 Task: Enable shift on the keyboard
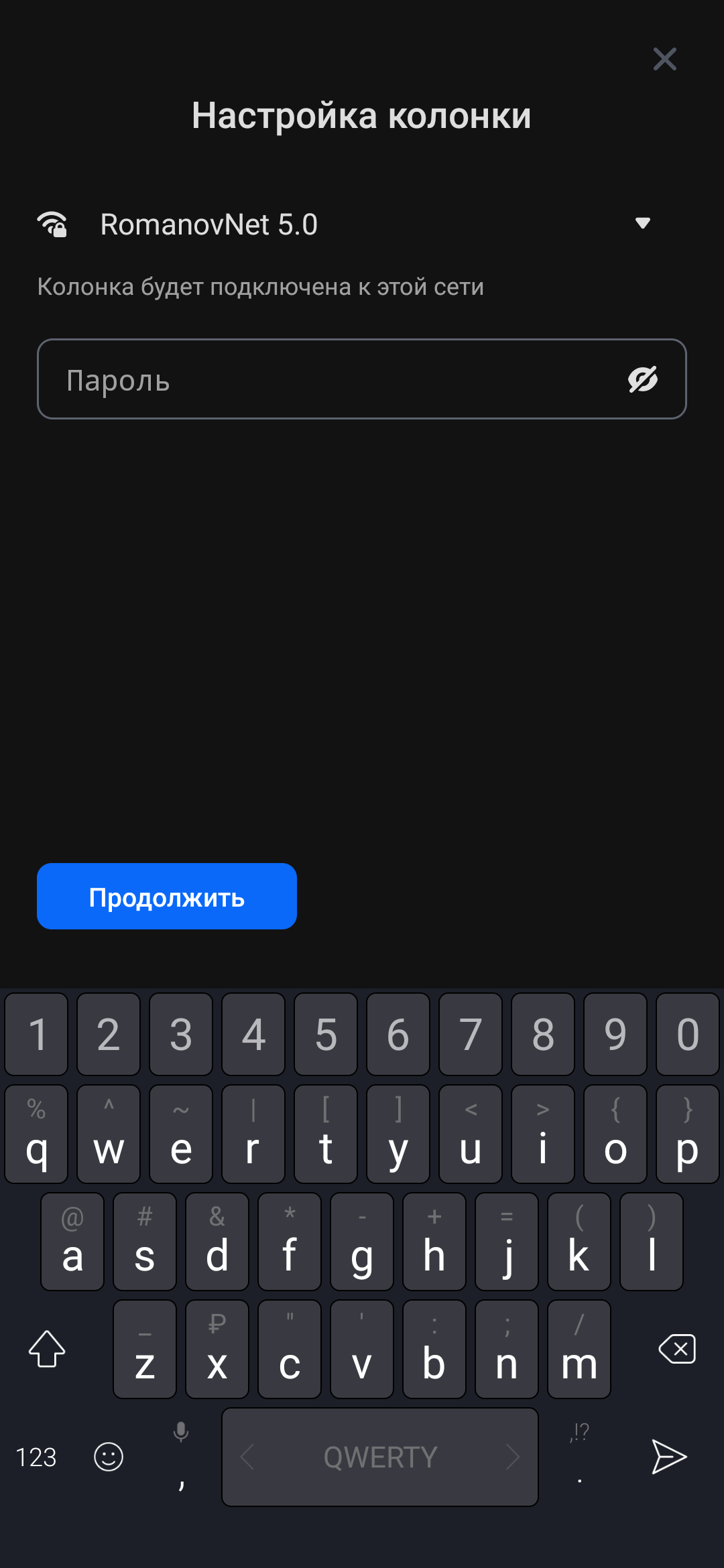coord(47,1349)
